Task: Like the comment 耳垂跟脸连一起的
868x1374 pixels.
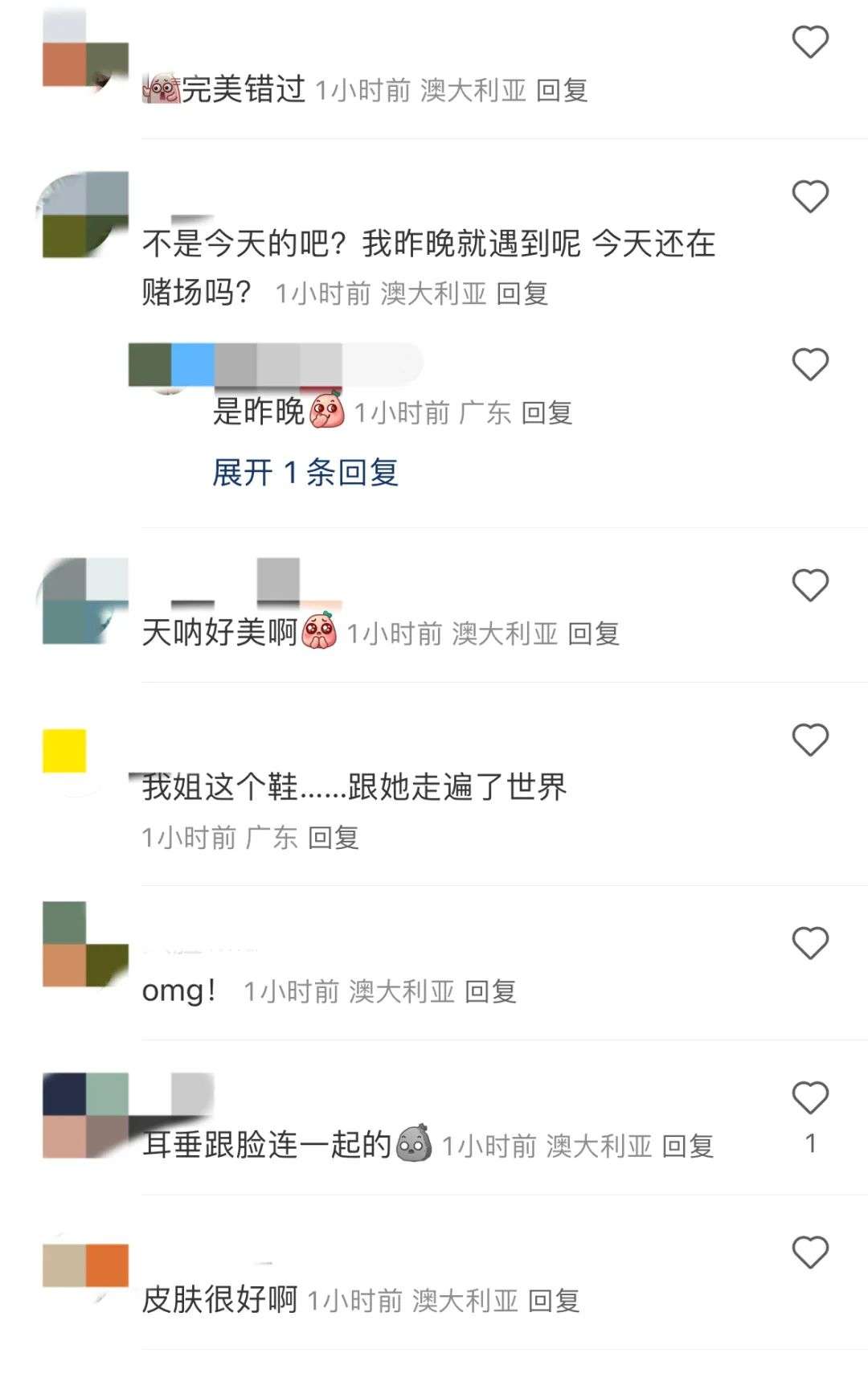Action: [x=809, y=1098]
